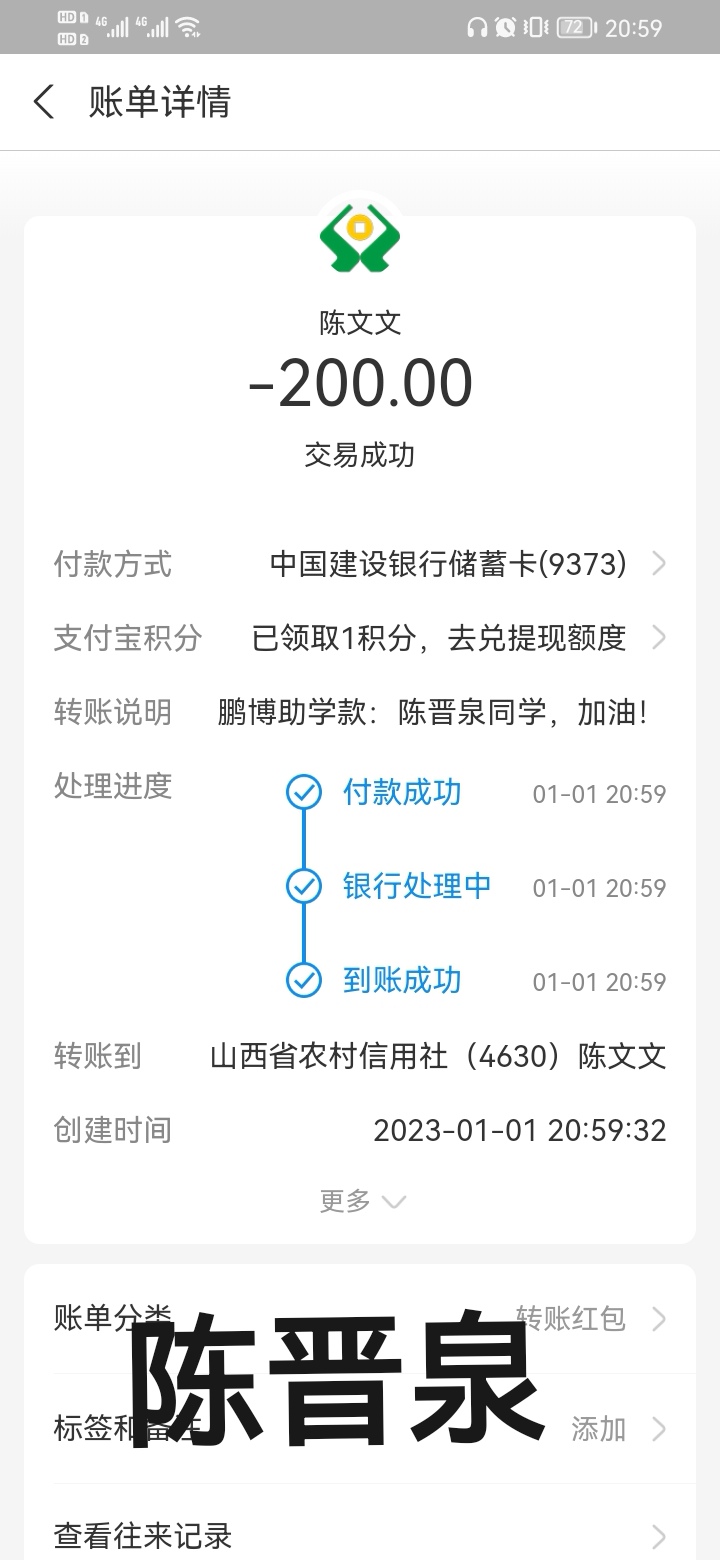The height and width of the screenshot is (1560, 720).
Task: Tap the transaction amount -200.00
Action: [x=360, y=381]
